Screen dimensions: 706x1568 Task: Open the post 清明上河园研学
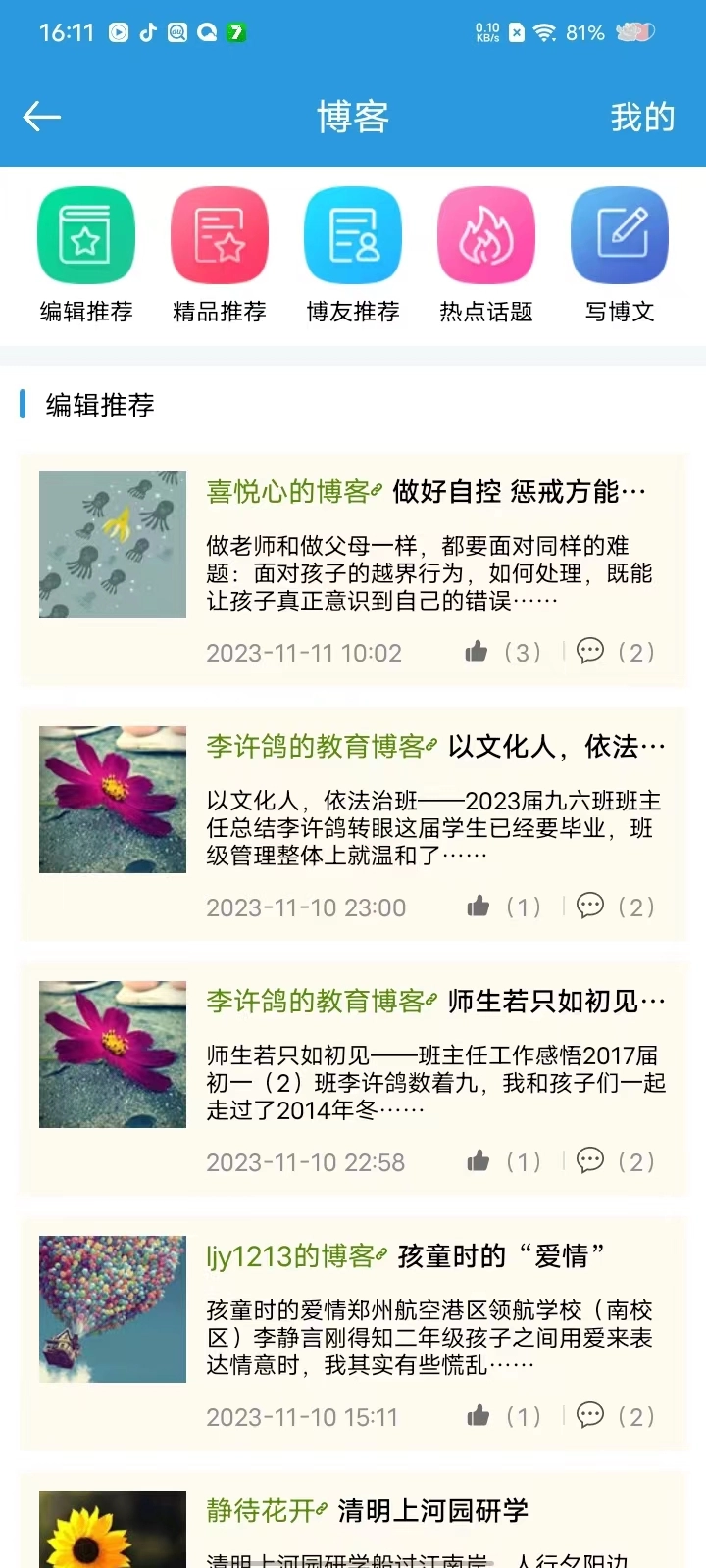tap(432, 1511)
